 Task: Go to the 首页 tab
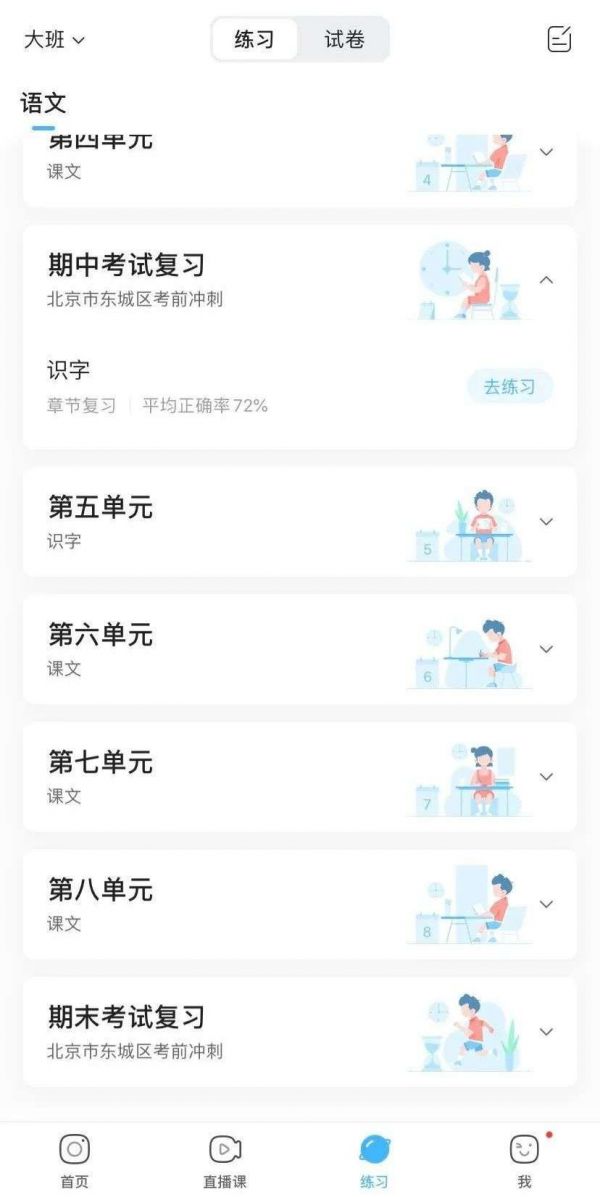(x=75, y=1160)
